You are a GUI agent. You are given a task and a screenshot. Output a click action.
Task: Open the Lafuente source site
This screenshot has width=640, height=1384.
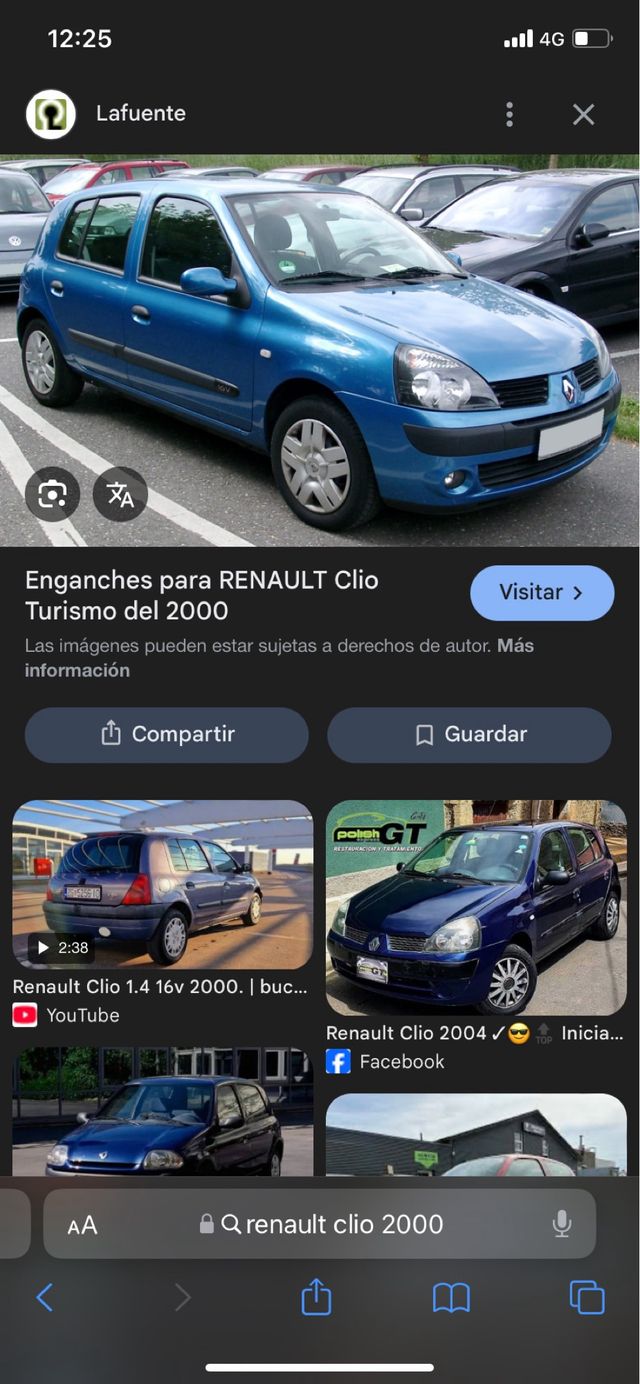point(140,114)
